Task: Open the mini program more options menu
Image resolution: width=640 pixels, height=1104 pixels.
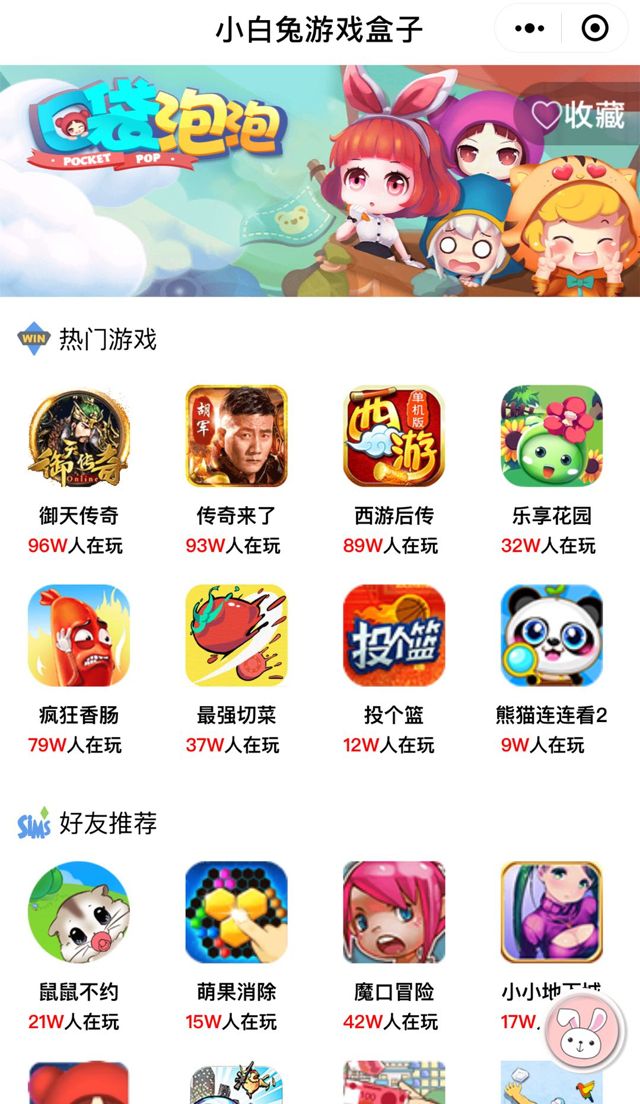Action: tap(530, 29)
